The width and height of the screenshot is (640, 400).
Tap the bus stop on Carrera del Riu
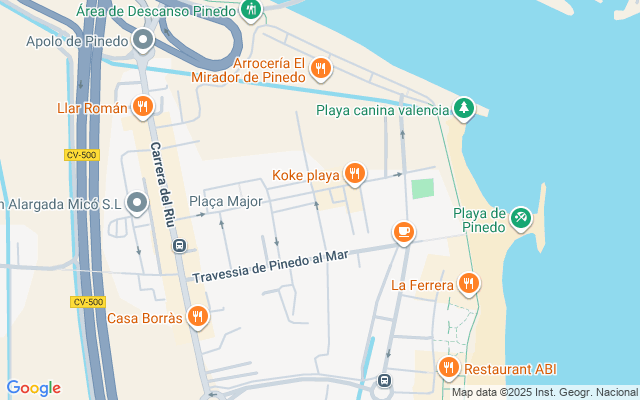(x=179, y=246)
